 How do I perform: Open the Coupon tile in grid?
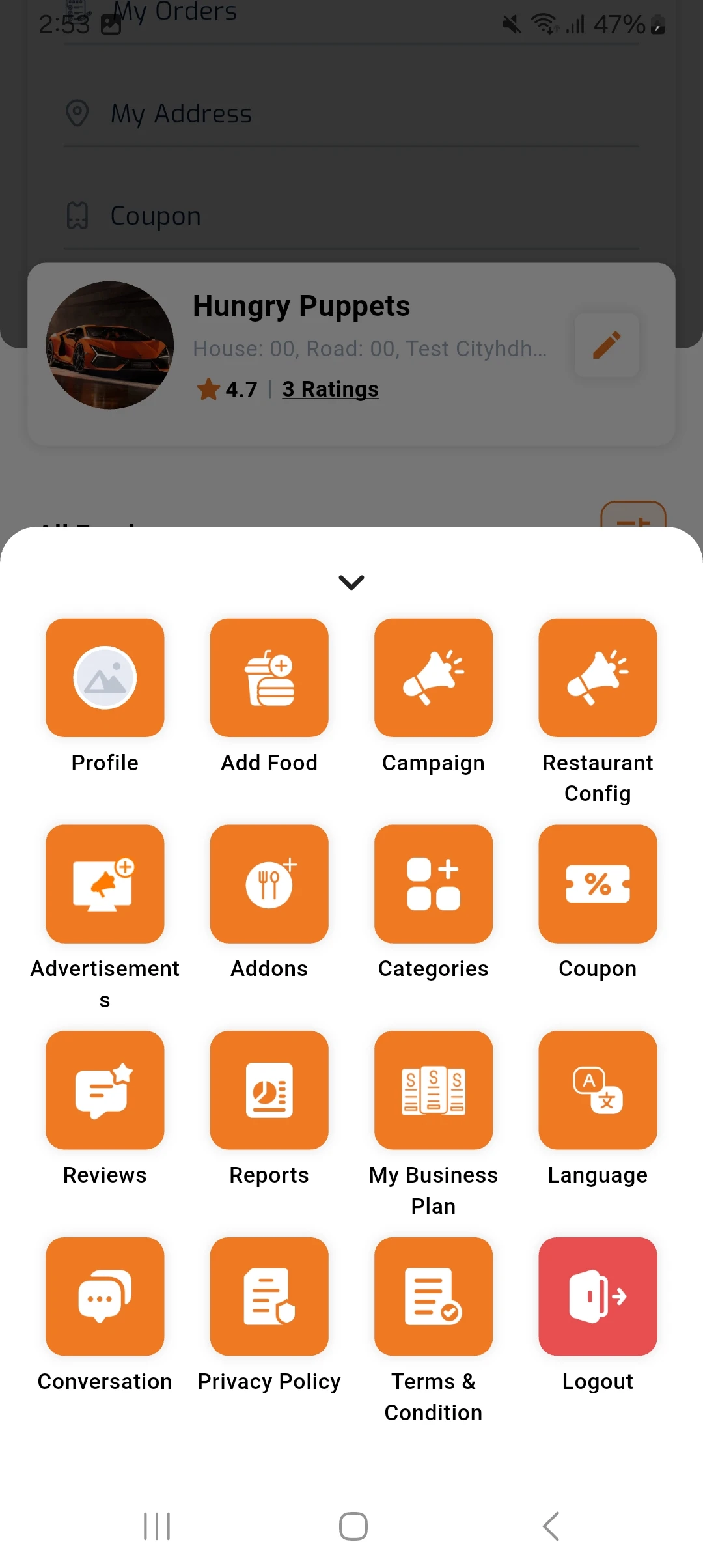[598, 884]
